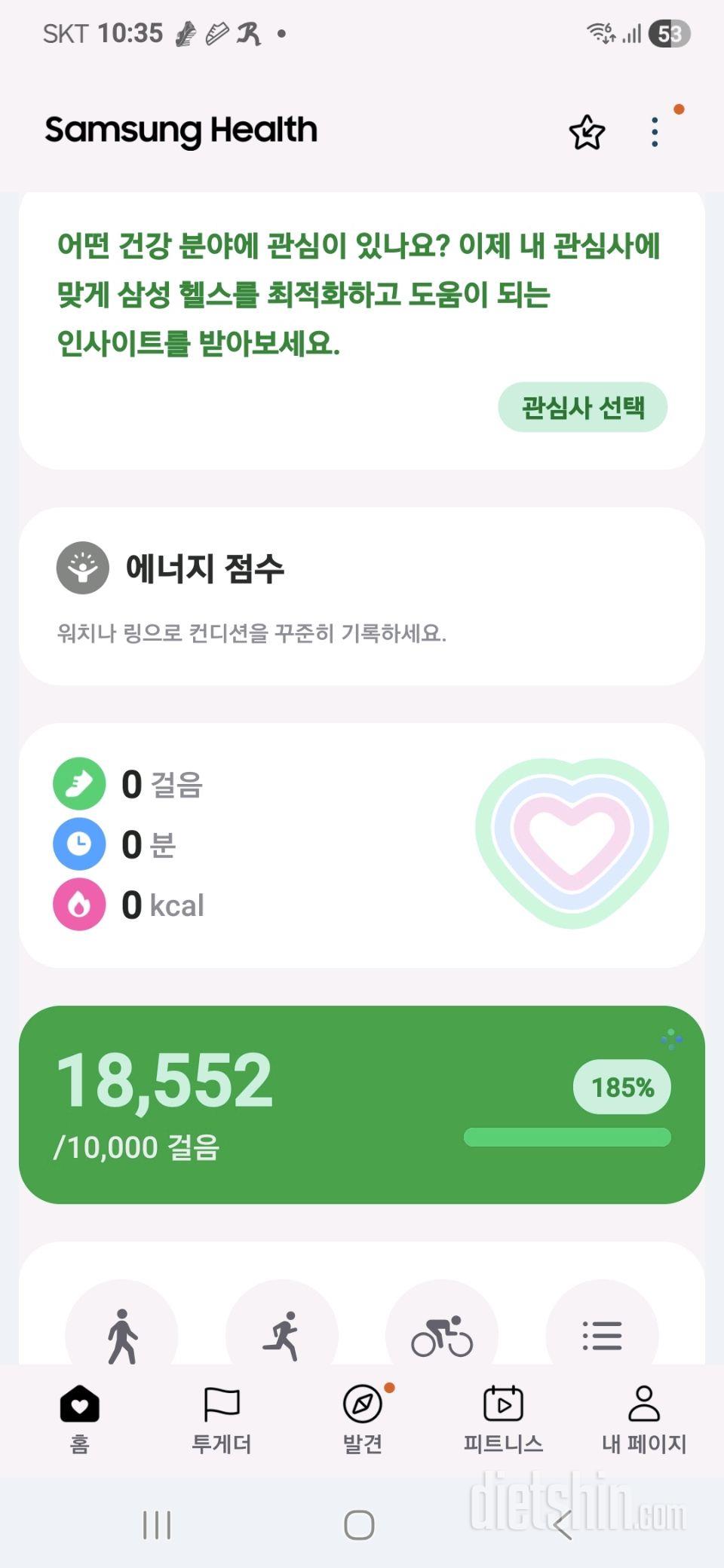
Task: Switch to the 투게더 tab
Action: click(220, 1421)
